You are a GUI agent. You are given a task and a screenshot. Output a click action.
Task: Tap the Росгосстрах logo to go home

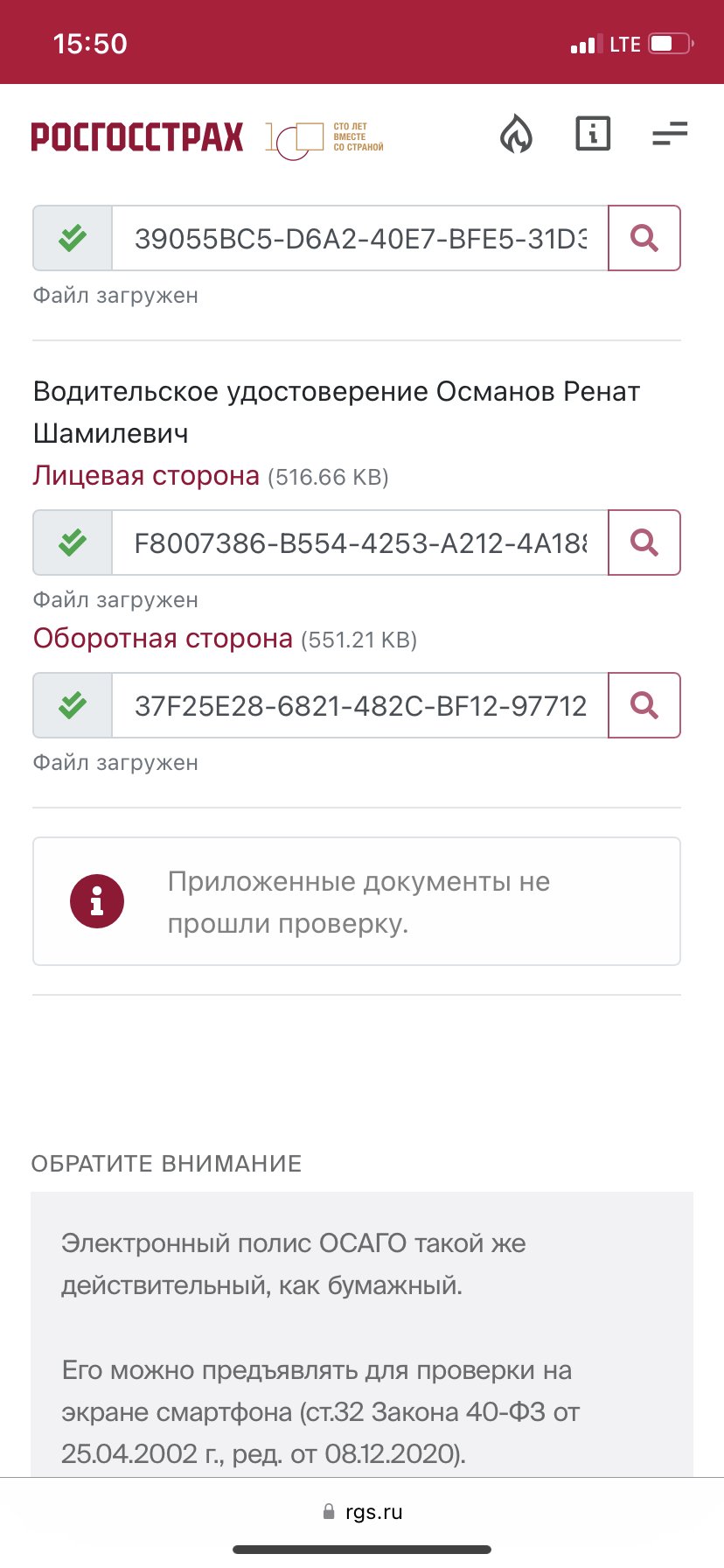pos(137,137)
